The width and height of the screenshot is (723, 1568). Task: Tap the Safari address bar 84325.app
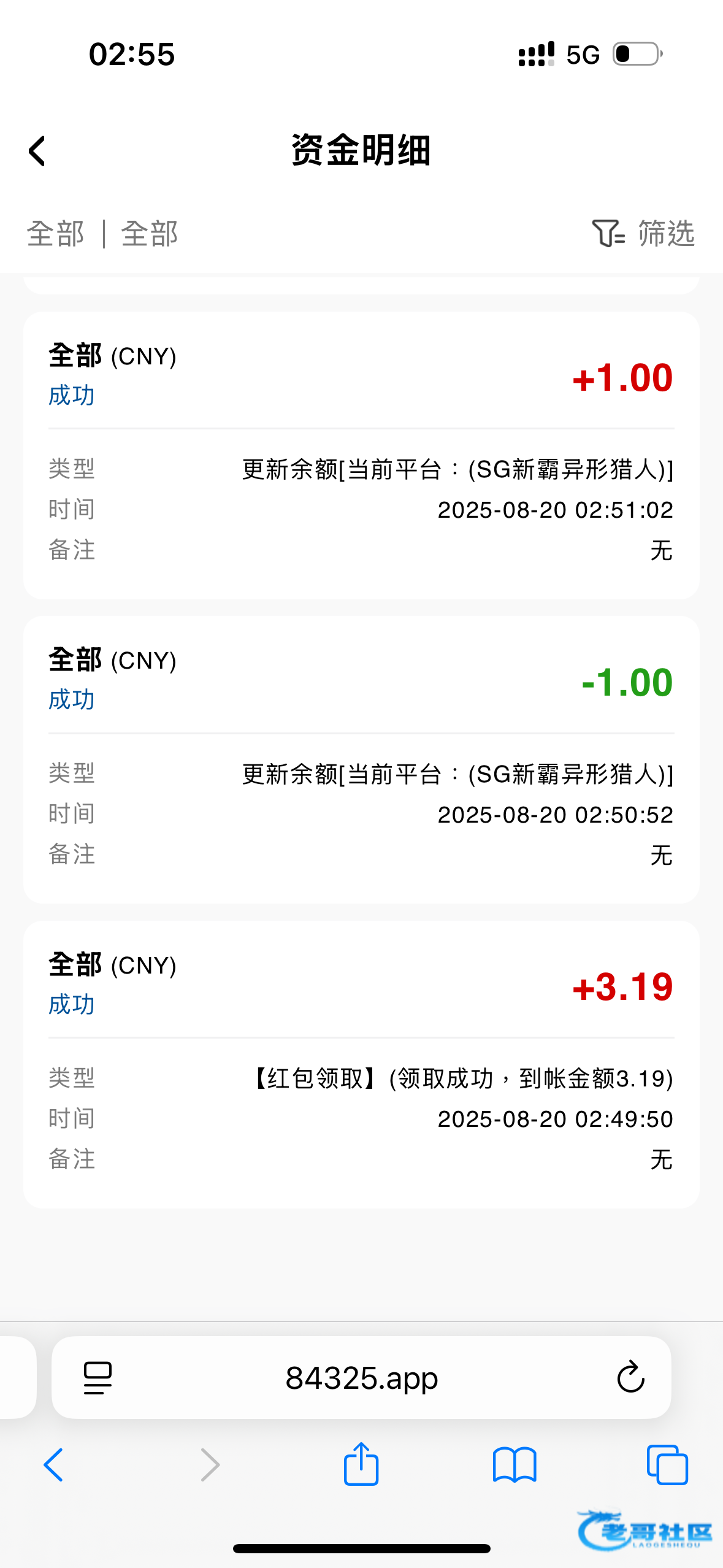coord(361,1378)
